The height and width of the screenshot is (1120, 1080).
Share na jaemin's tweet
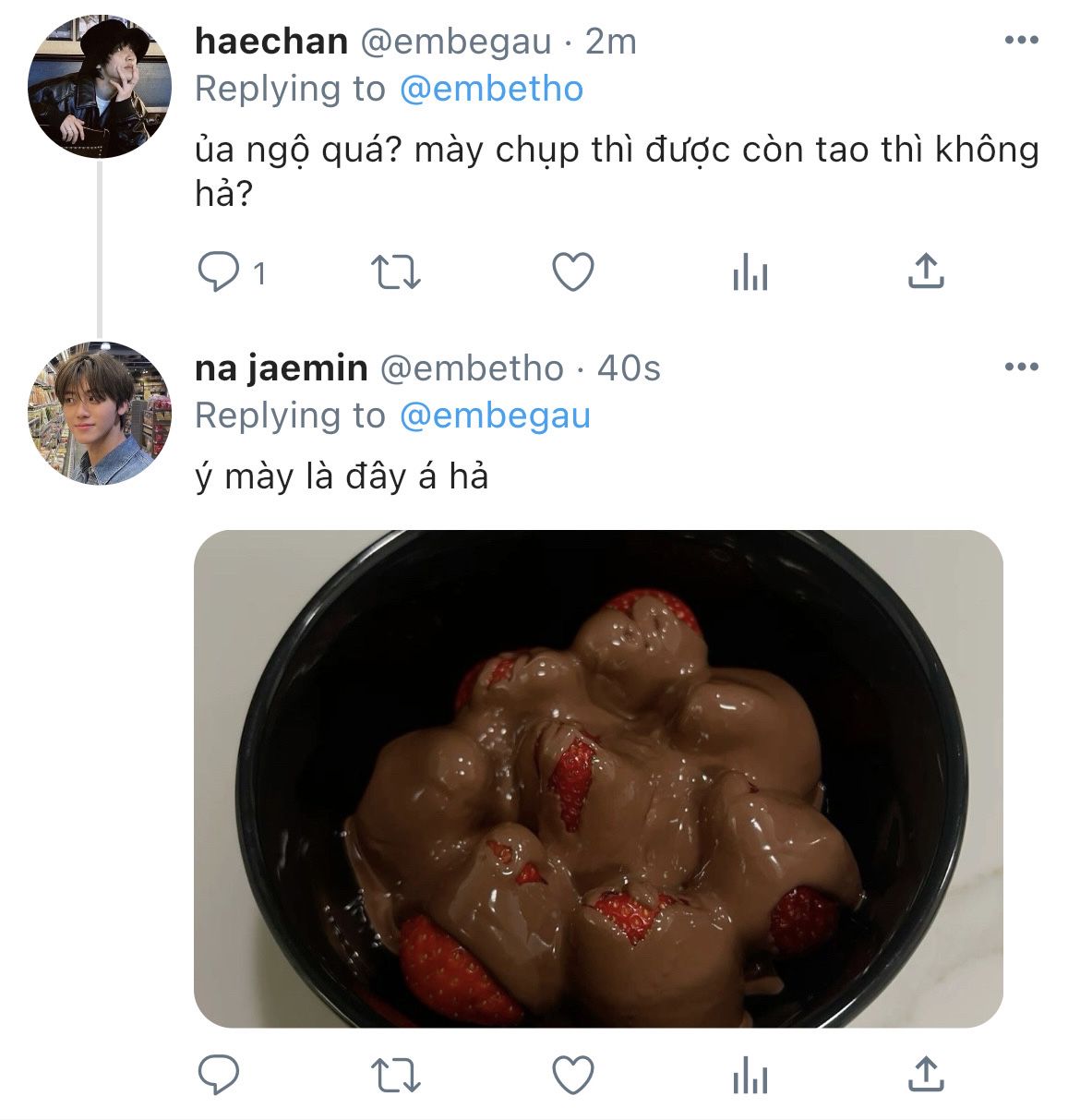[925, 1076]
